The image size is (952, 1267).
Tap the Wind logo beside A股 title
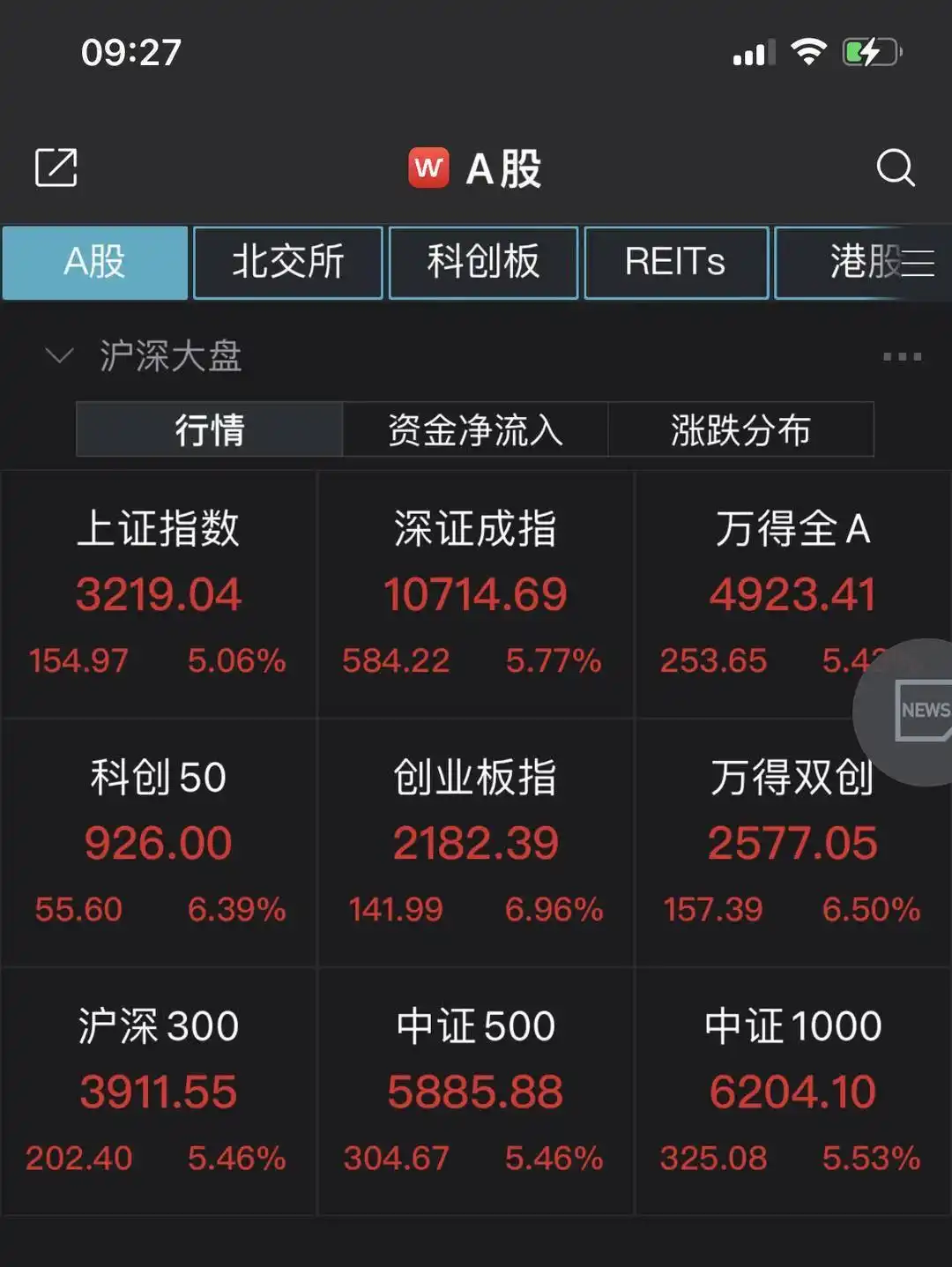[x=429, y=168]
